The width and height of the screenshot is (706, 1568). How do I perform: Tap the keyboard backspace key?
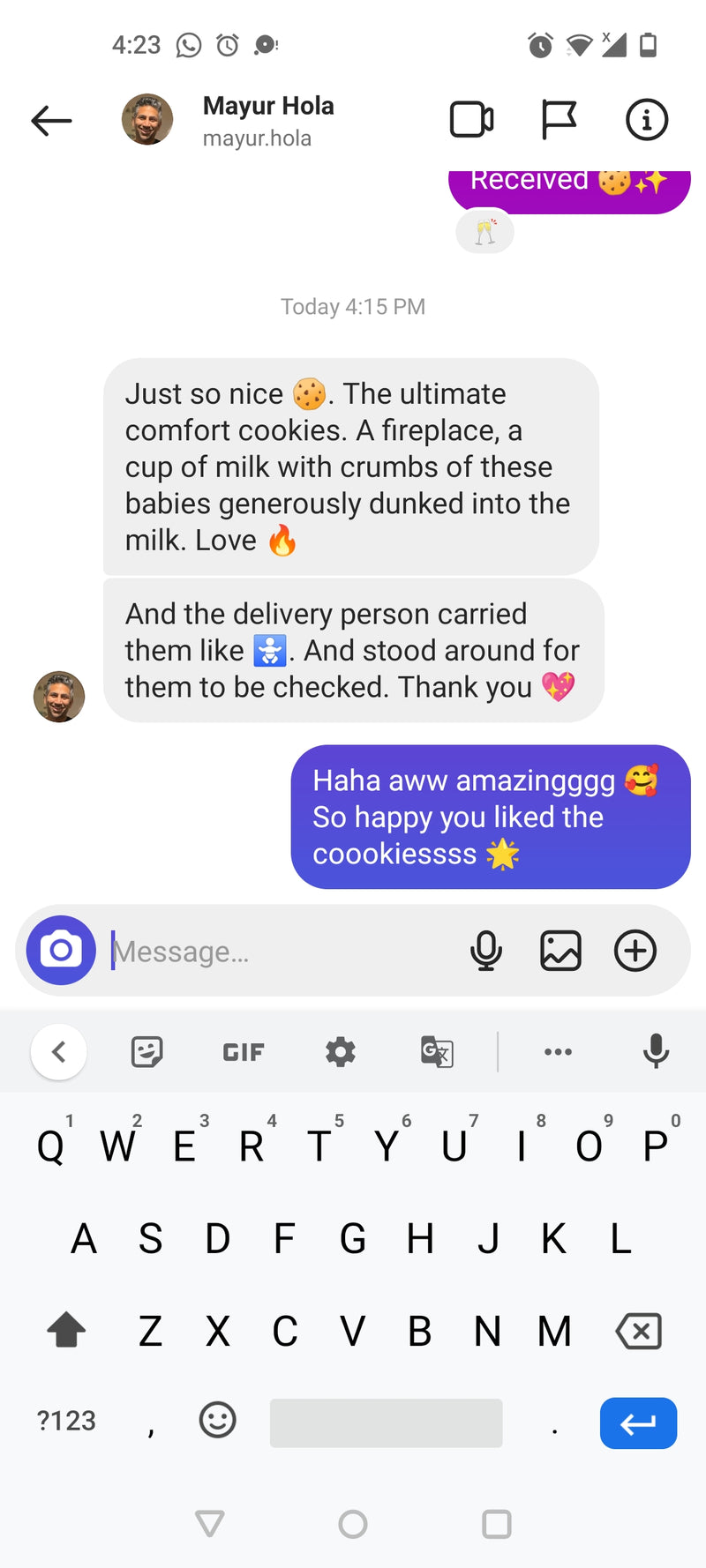(x=639, y=1331)
